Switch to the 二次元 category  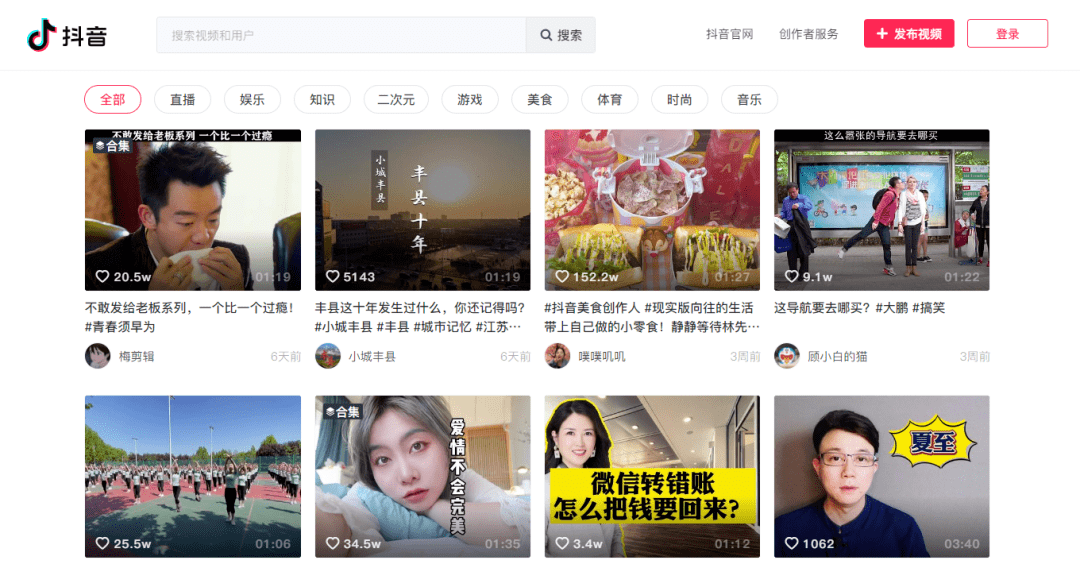[396, 100]
